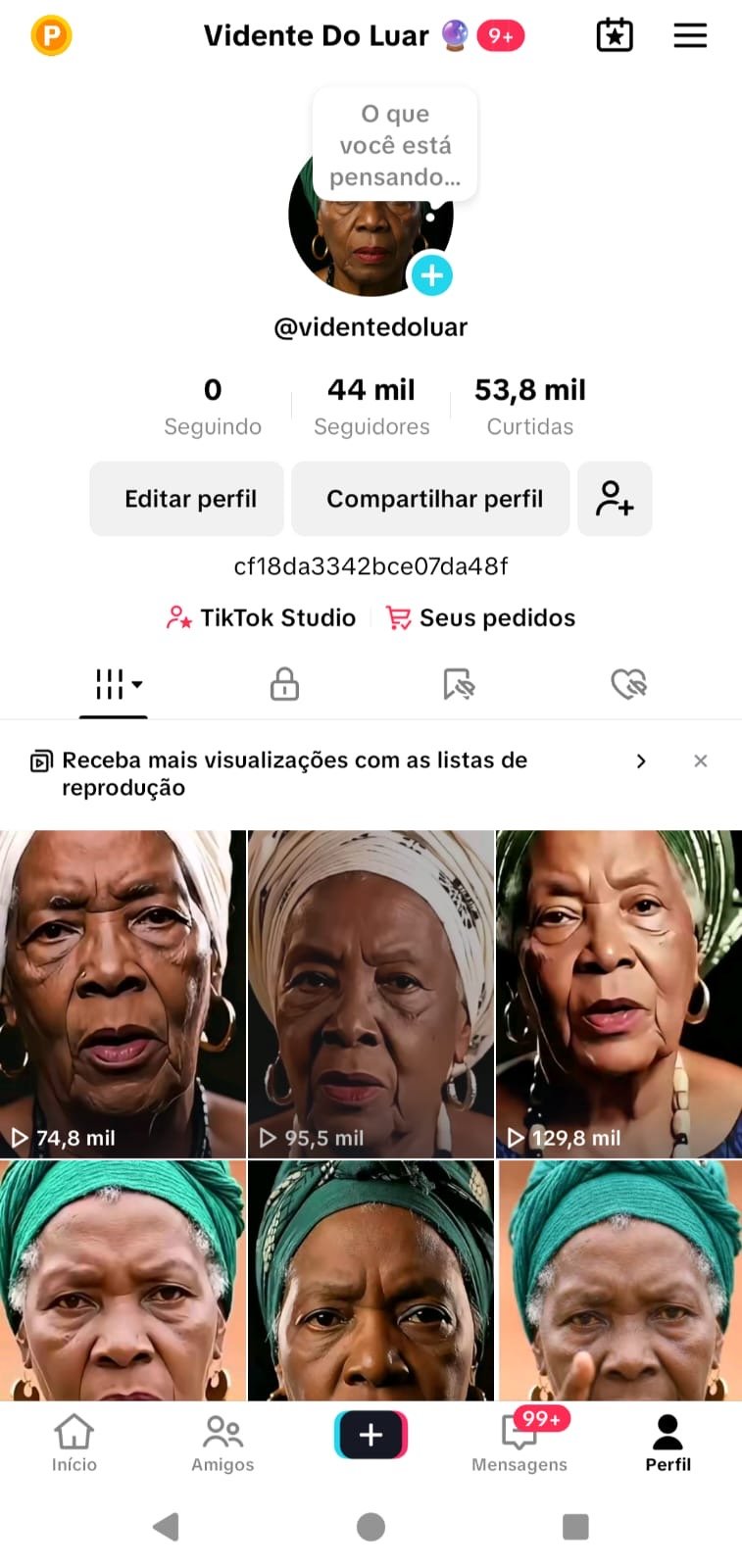This screenshot has height=1568, width=742.
Task: Open Seus pedidos
Action: coord(480,617)
